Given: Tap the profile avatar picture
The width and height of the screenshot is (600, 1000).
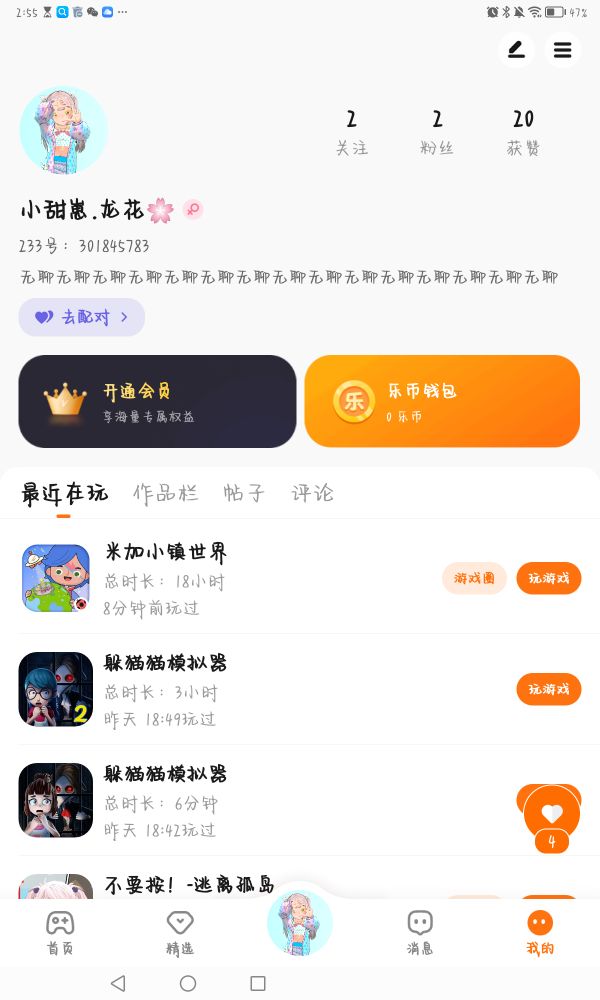Looking at the screenshot, I should [x=63, y=130].
